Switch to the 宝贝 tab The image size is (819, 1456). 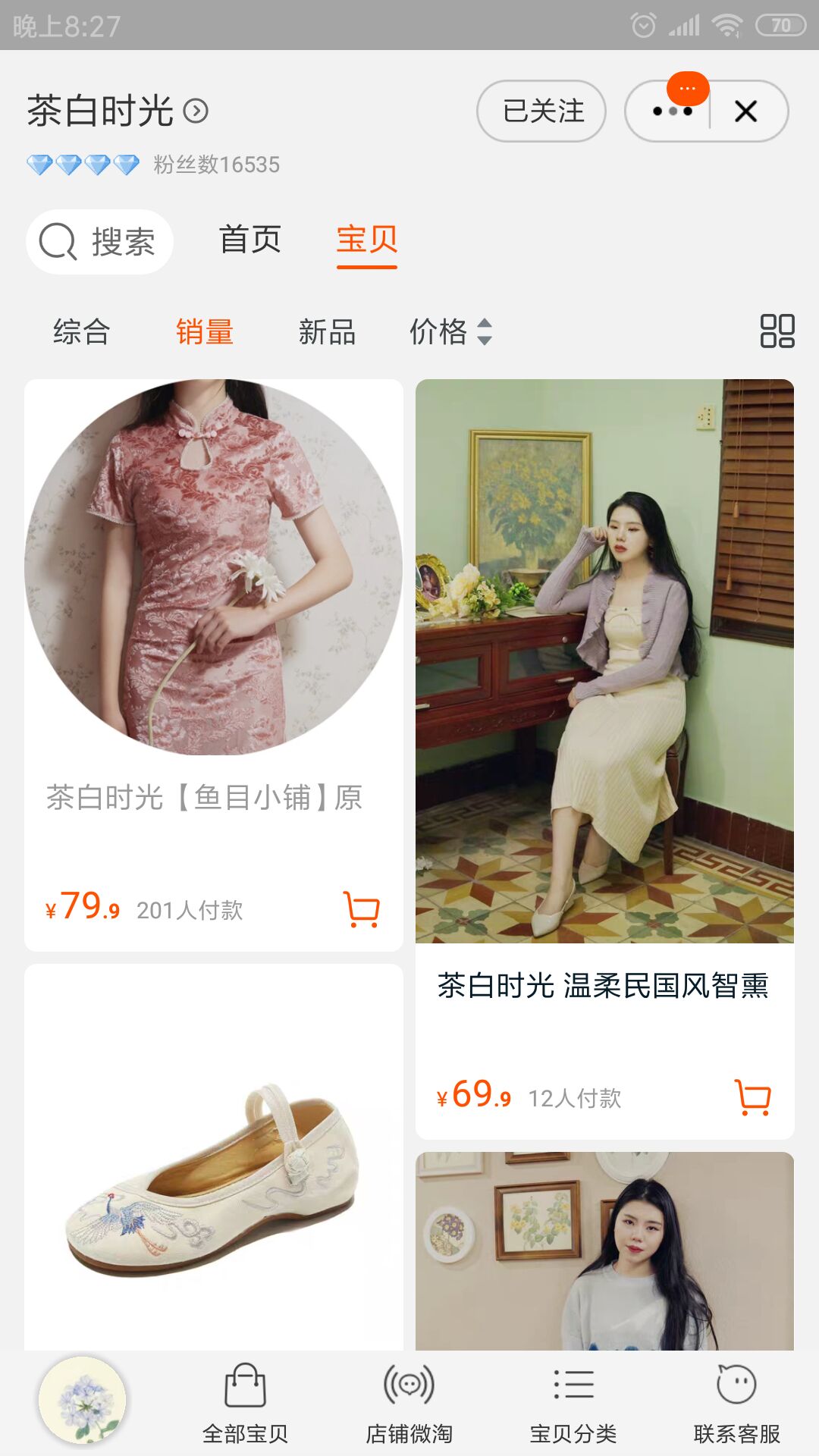pyautogui.click(x=367, y=240)
